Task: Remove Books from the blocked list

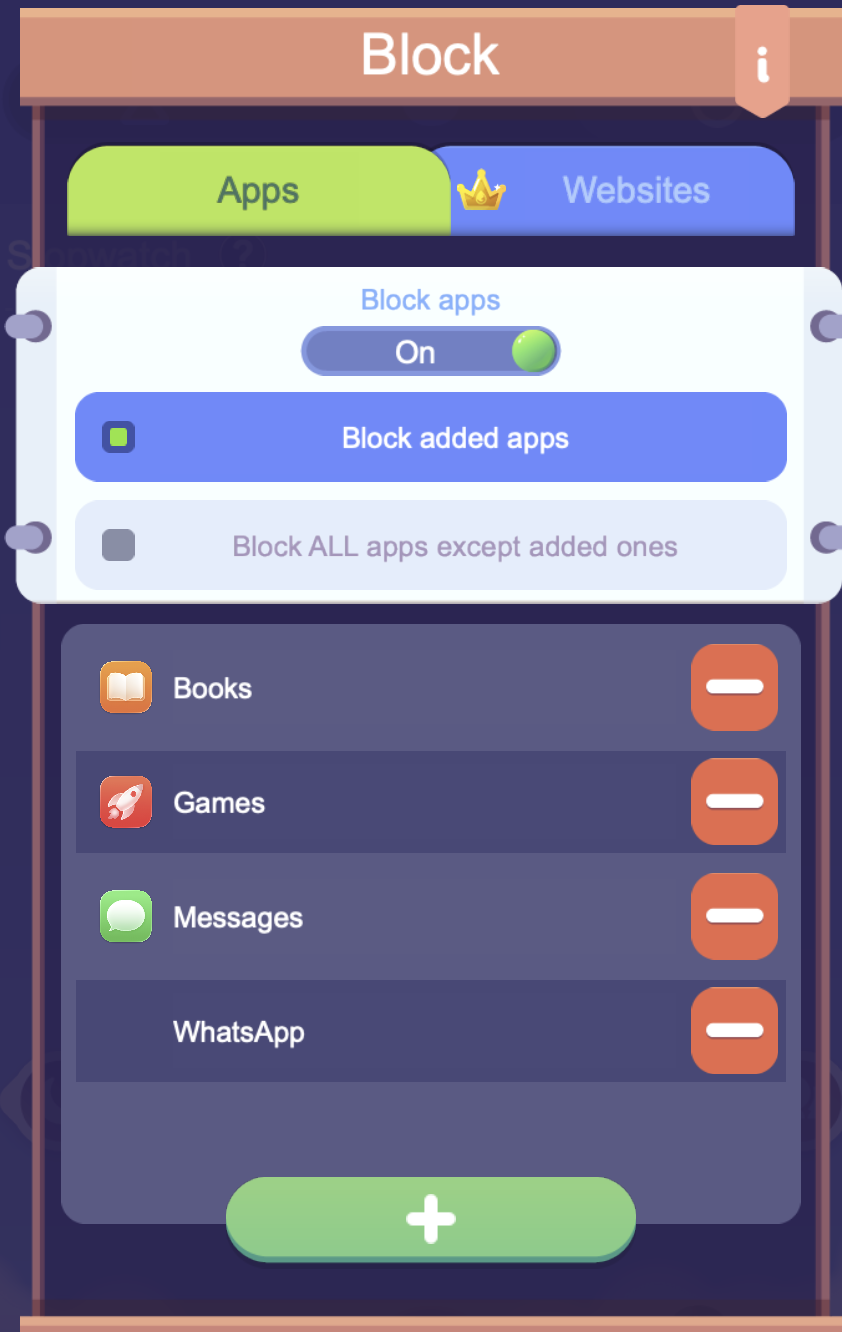Action: 734,687
